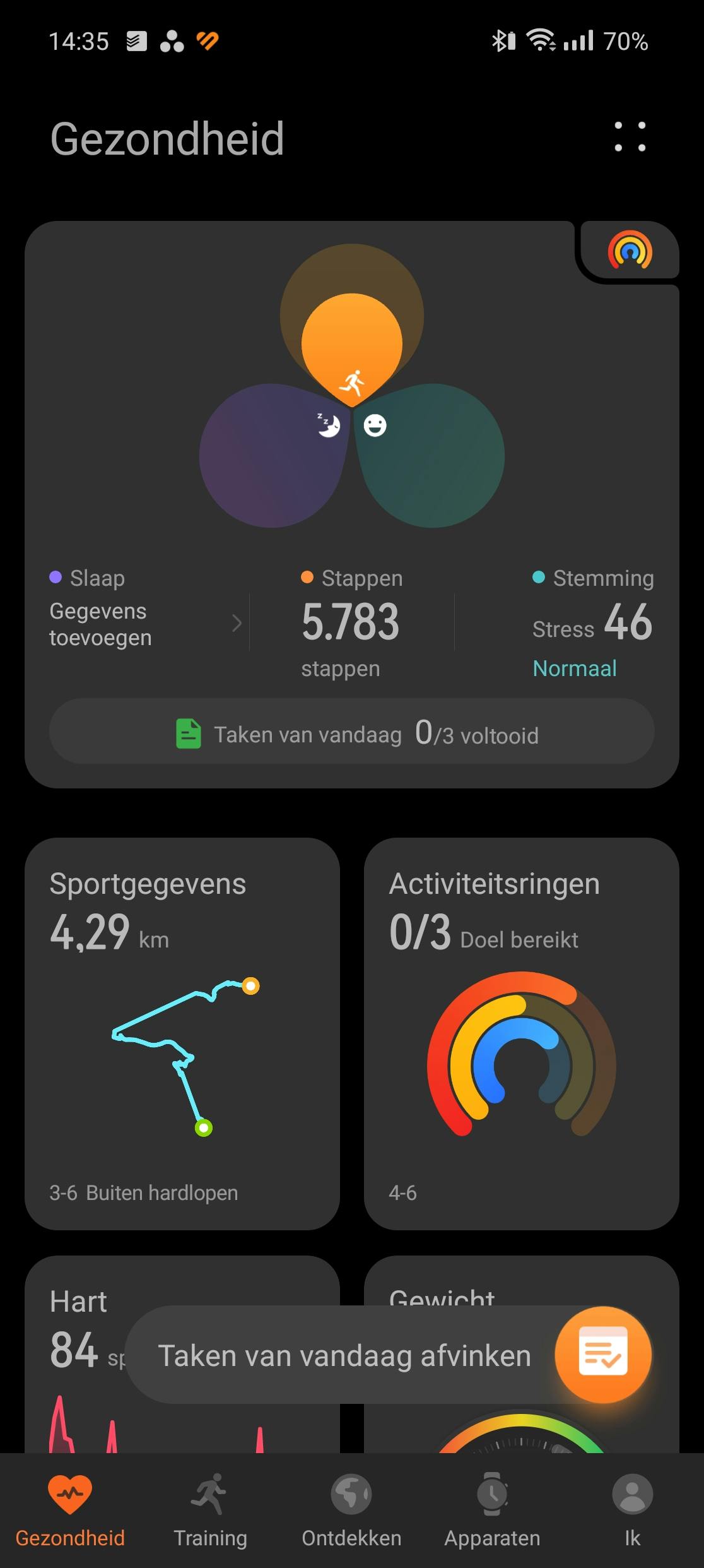
Task: Open Taken van vandaag progress bar
Action: pos(352,734)
